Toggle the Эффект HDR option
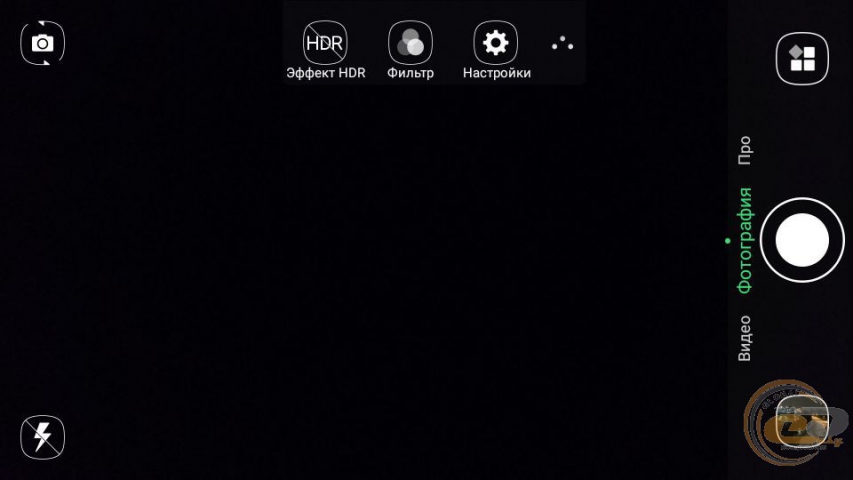 (x=325, y=44)
